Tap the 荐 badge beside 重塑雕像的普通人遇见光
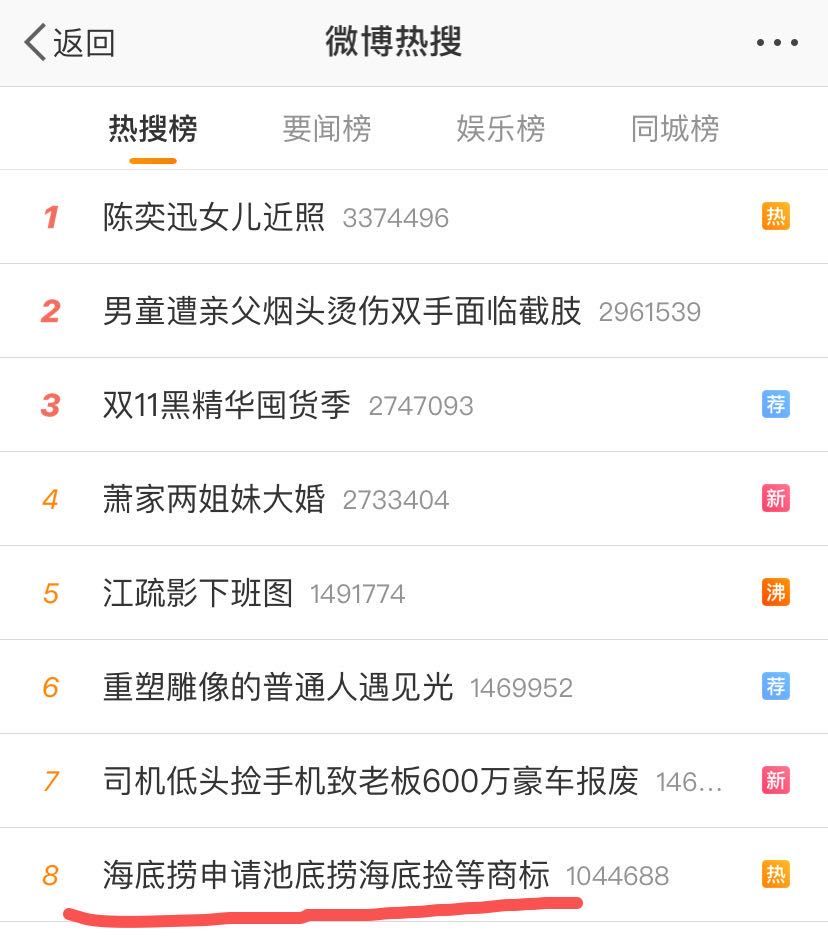The image size is (828, 938). click(776, 686)
